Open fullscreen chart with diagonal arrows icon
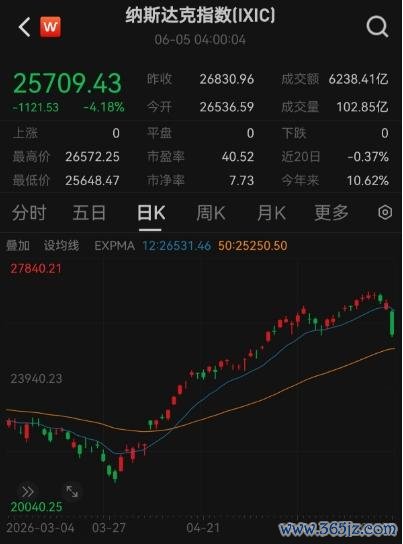The width and height of the screenshot is (403, 544). pos(72,491)
